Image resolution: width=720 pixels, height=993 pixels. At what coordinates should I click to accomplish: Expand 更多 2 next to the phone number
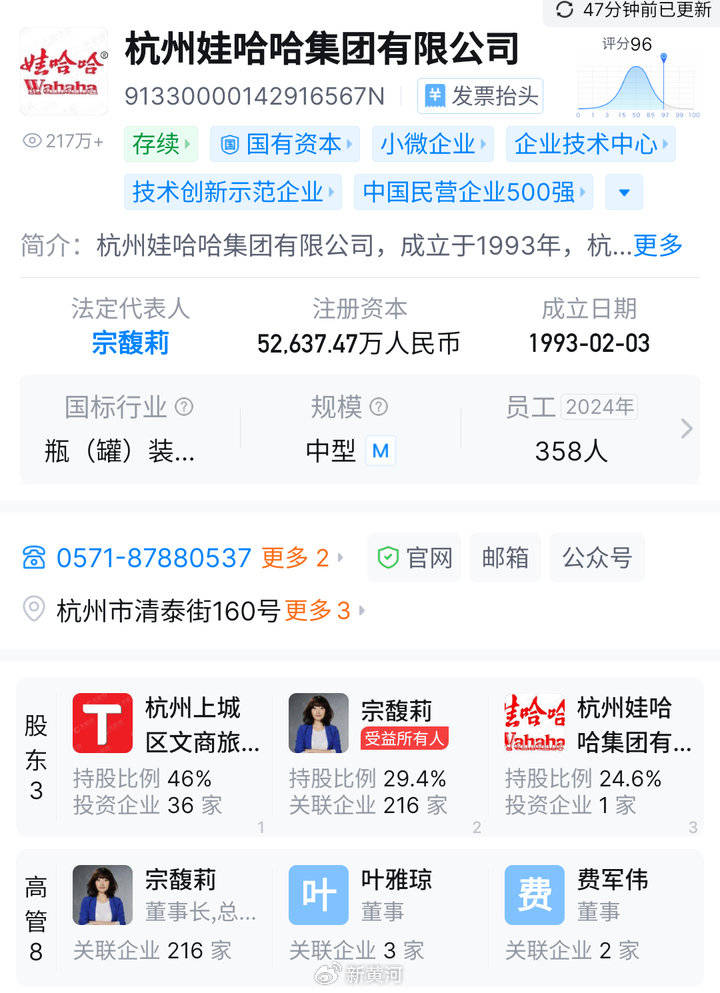[x=295, y=557]
